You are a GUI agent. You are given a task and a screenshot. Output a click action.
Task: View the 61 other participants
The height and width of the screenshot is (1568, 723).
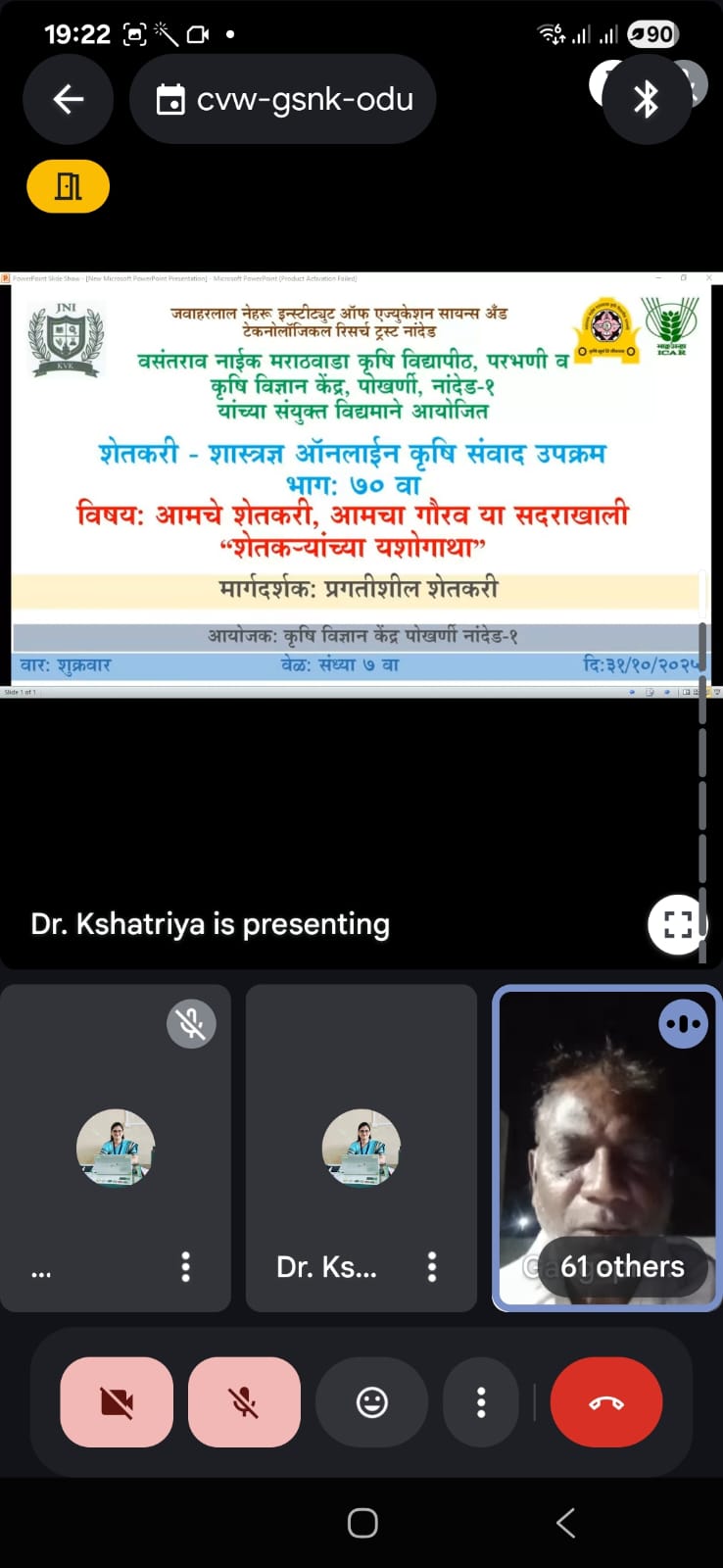tap(621, 1266)
